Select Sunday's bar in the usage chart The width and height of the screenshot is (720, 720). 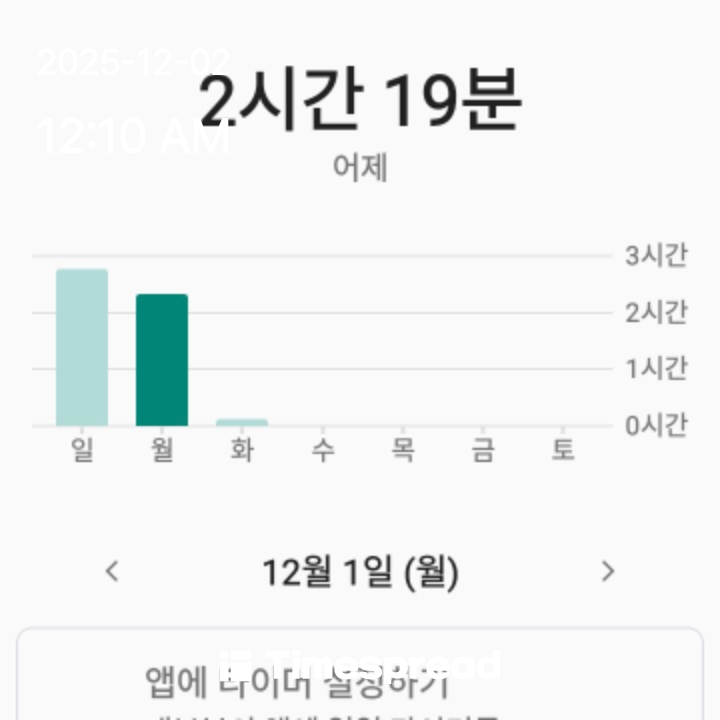pos(82,347)
